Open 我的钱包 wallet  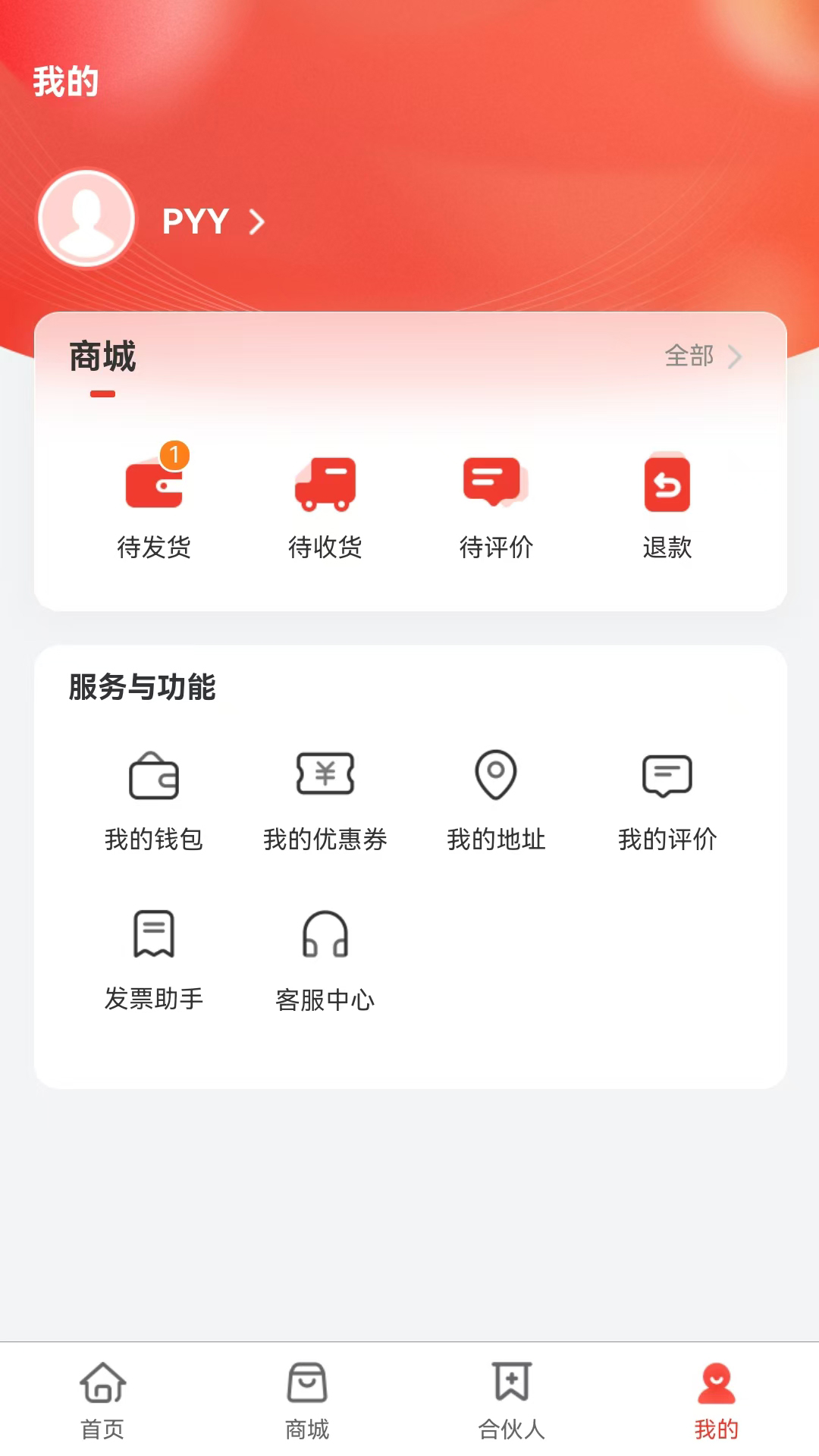[x=154, y=802]
